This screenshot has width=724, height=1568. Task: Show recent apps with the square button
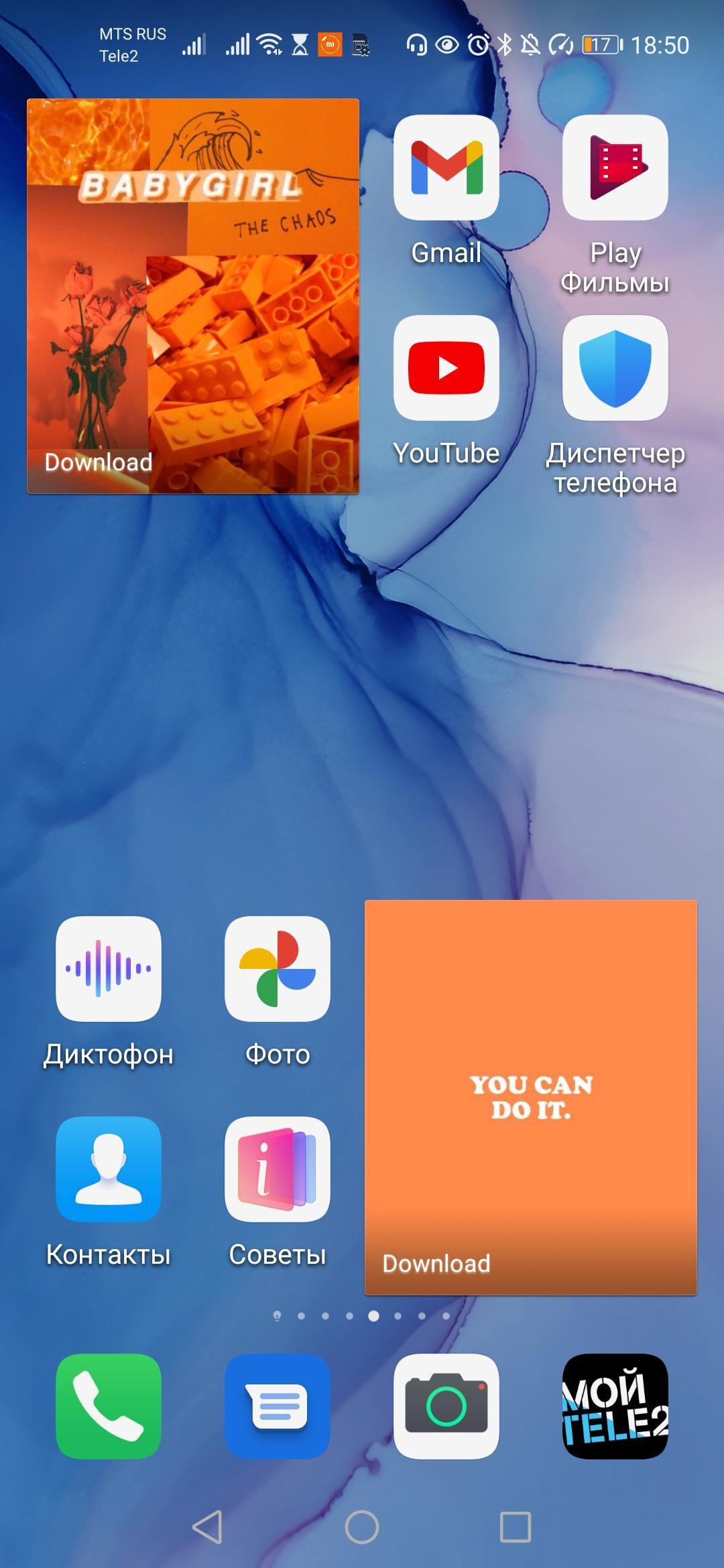516,1527
